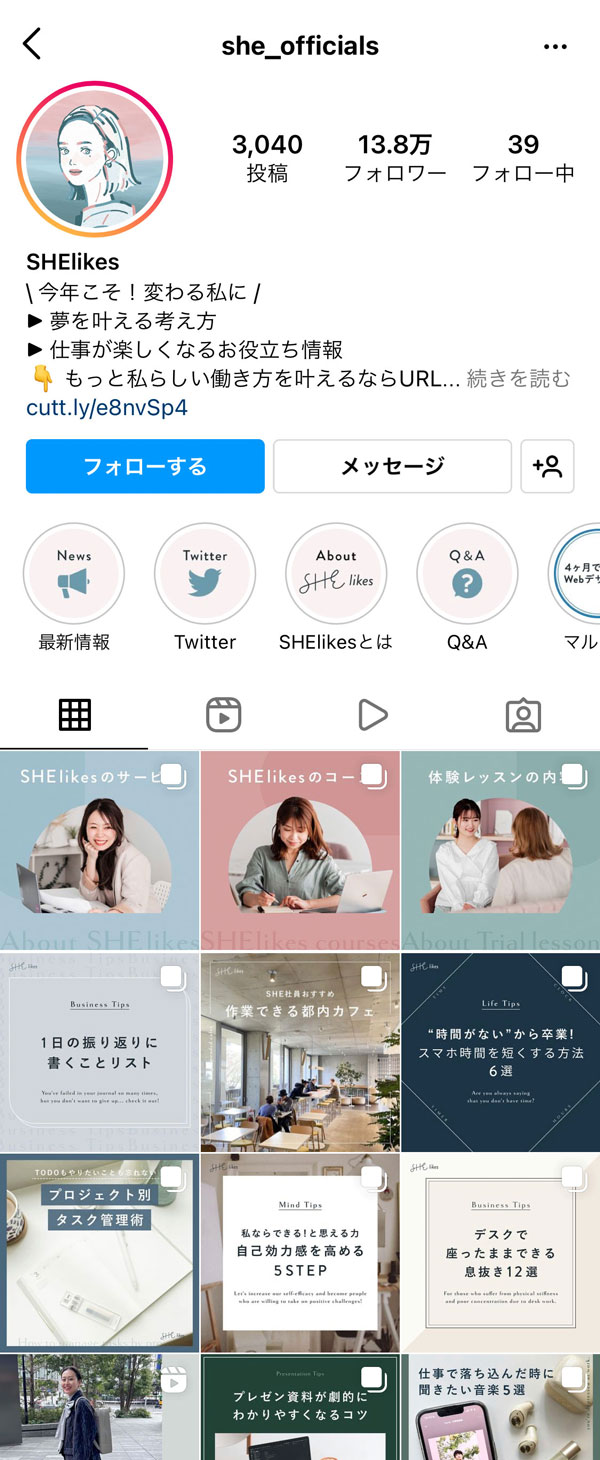Expand the bio with 続きを読む
Screen dimensions: 600x1460
518,379
